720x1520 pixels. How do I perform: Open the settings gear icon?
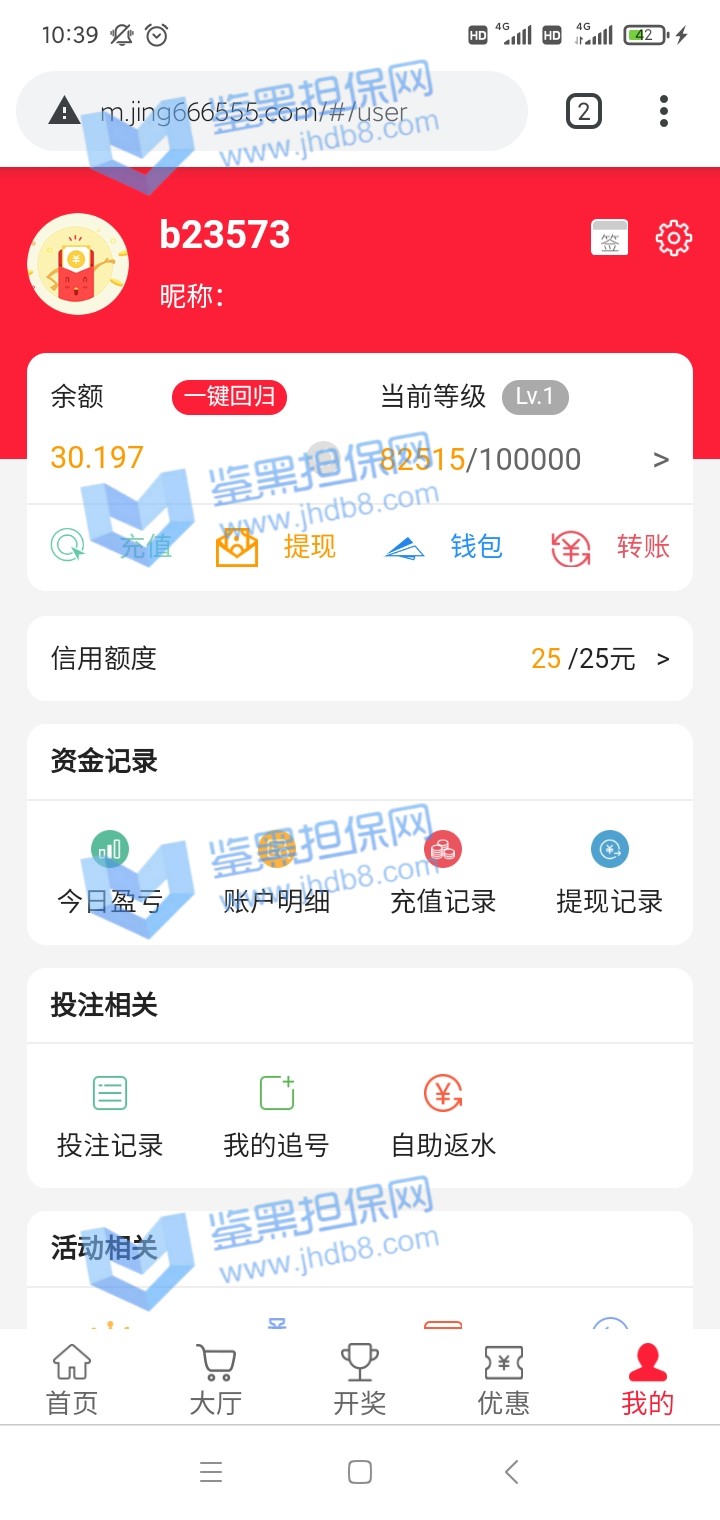[673, 238]
